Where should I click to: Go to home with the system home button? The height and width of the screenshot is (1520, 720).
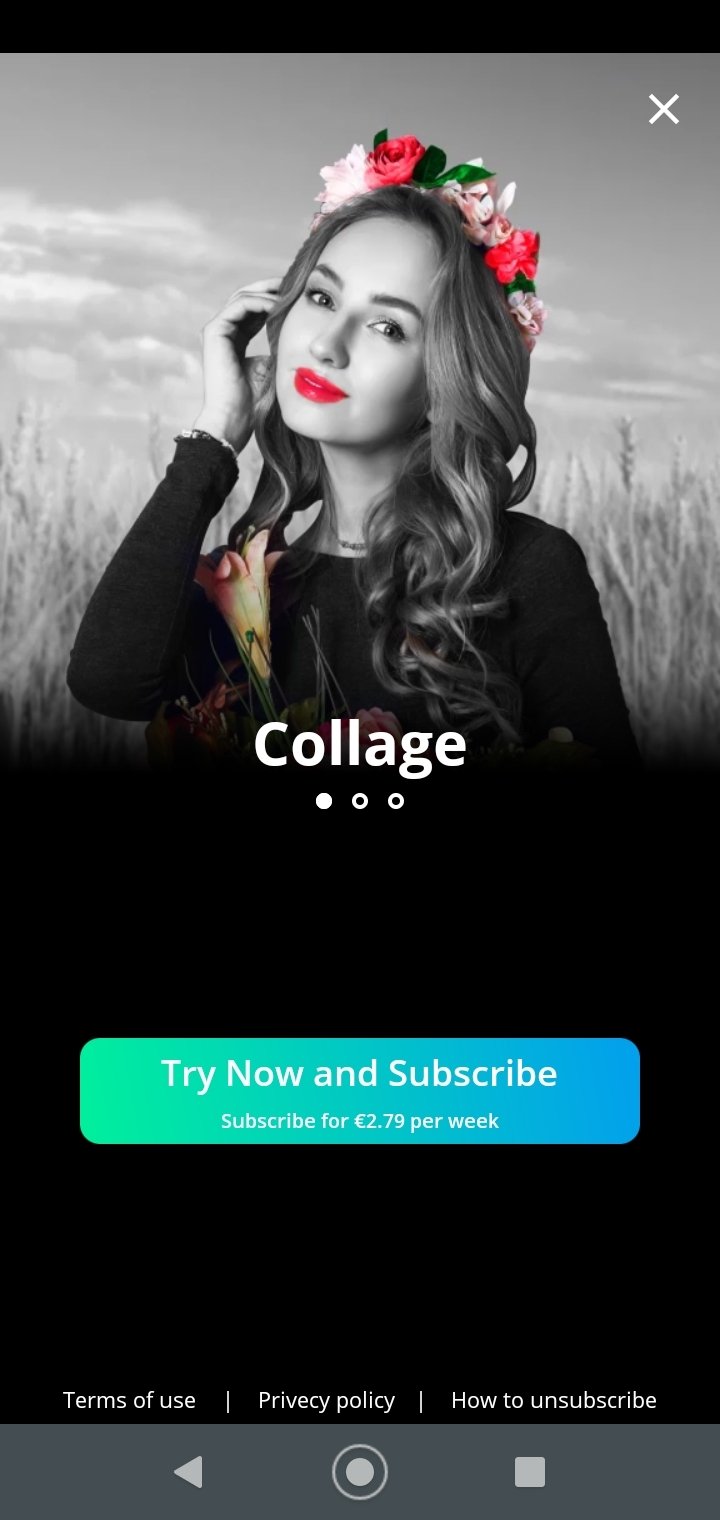360,1472
